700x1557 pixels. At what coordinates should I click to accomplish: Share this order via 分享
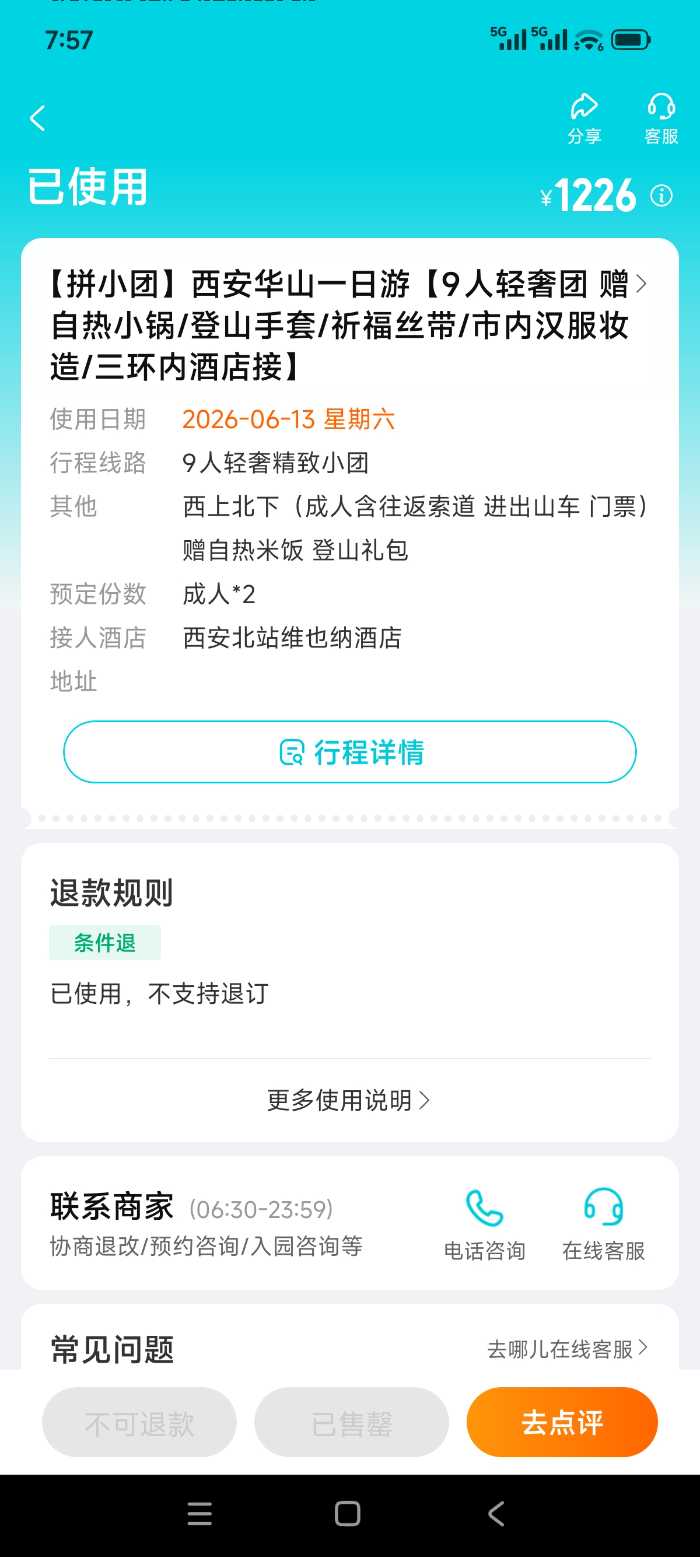coord(584,119)
